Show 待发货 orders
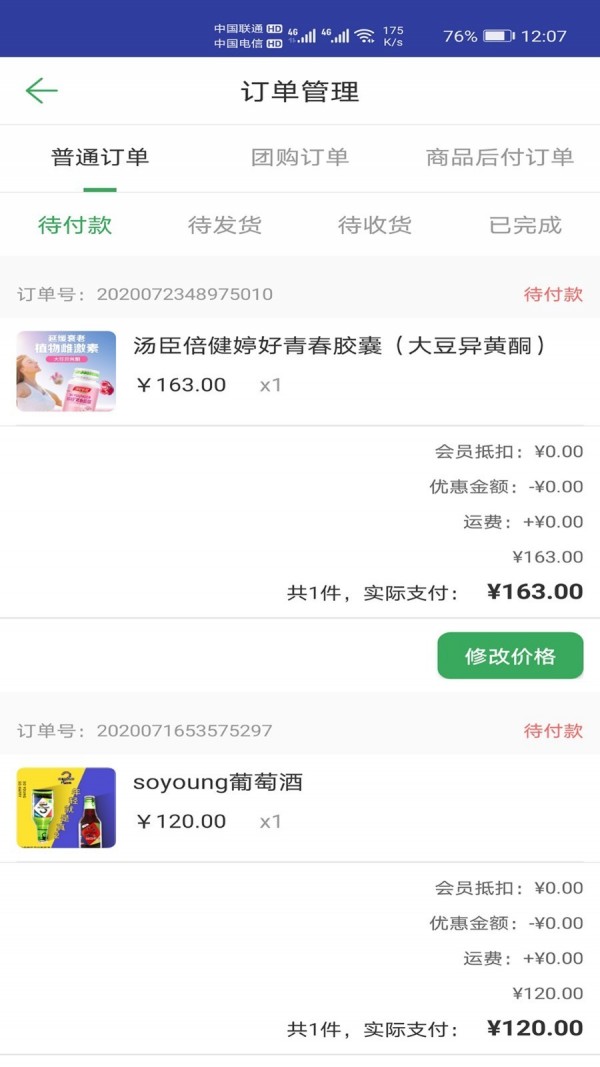The height and width of the screenshot is (1067, 600). tap(225, 225)
